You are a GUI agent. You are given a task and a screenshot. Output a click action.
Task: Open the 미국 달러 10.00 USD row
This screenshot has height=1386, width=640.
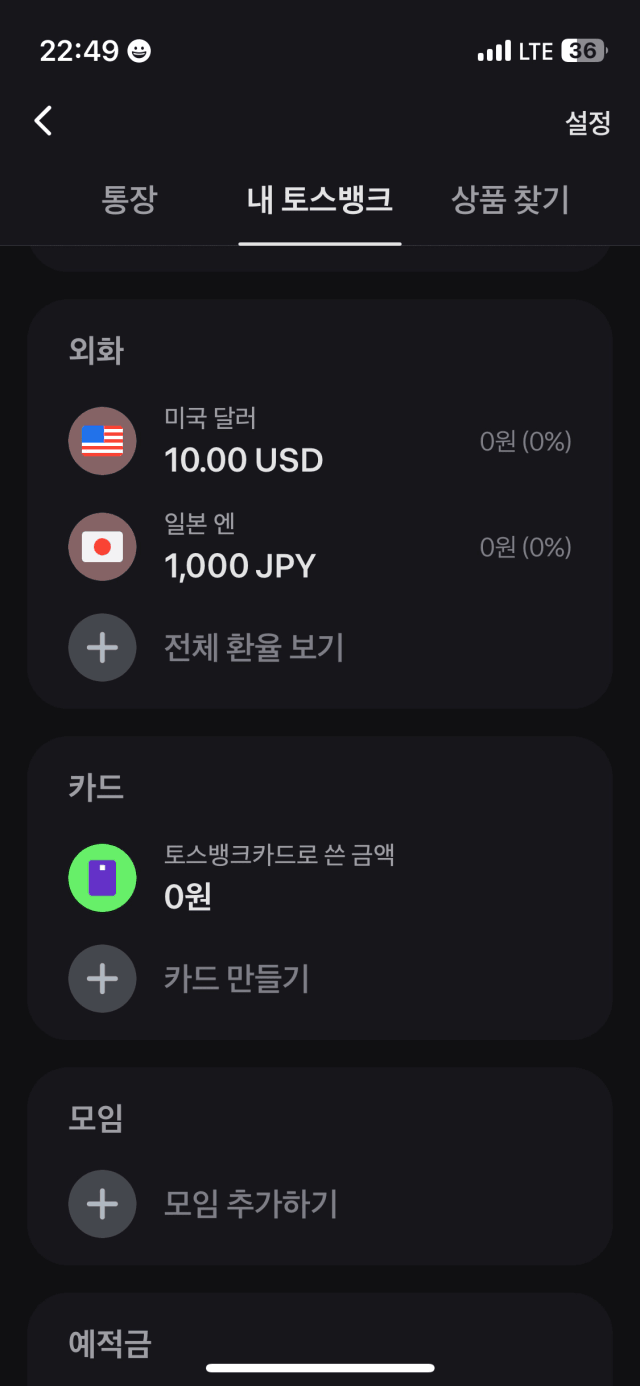click(x=320, y=441)
